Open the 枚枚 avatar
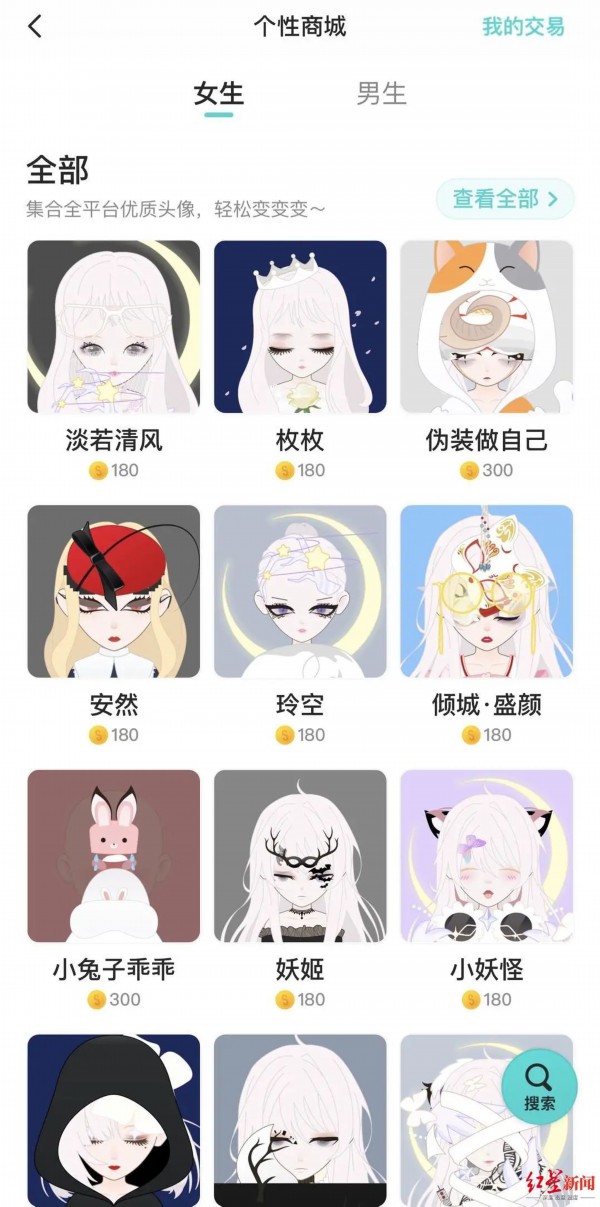Image resolution: width=600 pixels, height=1207 pixels. pos(300,327)
